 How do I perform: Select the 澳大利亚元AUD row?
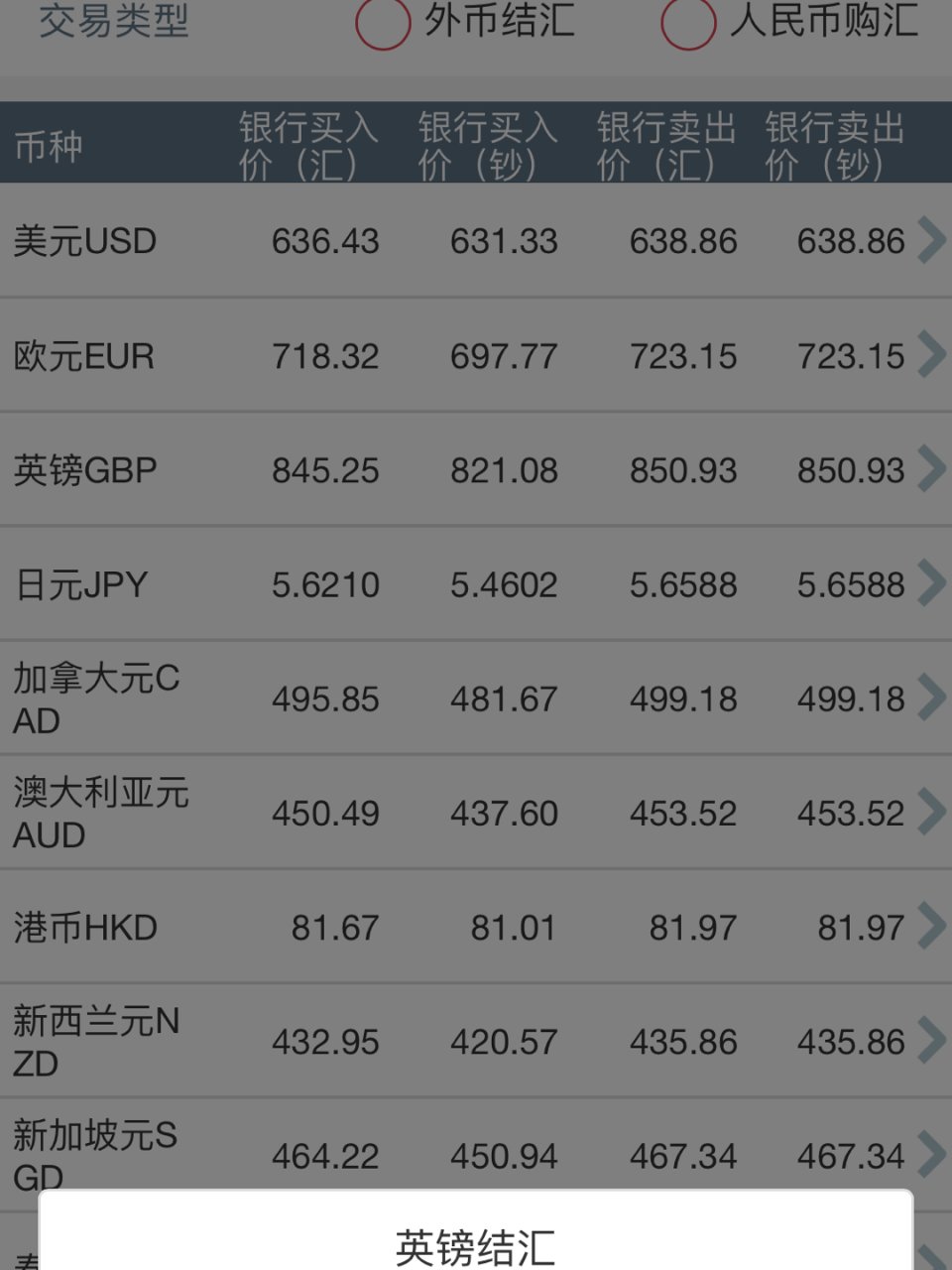tap(475, 813)
